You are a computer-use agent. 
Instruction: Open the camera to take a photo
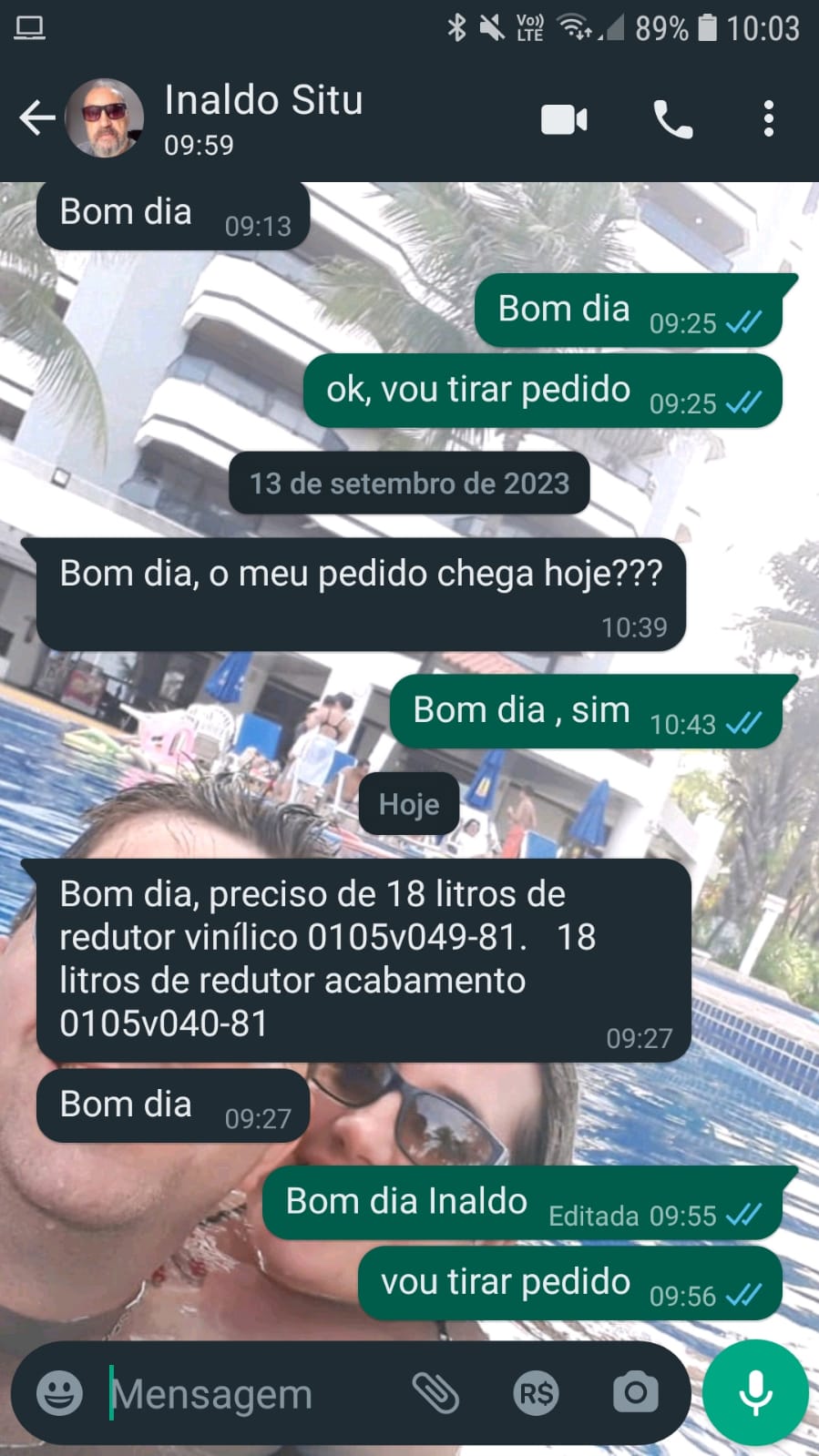click(635, 1392)
